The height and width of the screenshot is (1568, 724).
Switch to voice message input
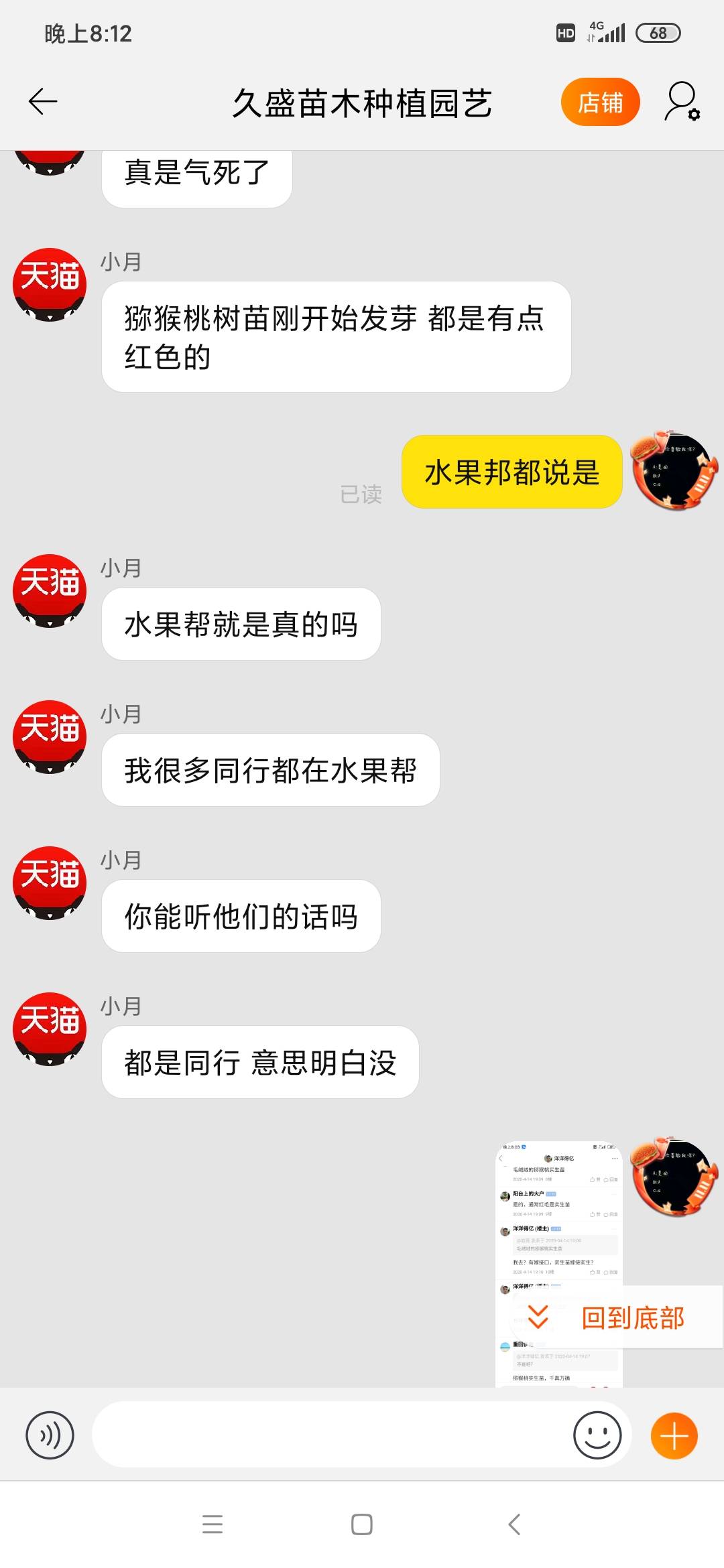coord(50,1435)
